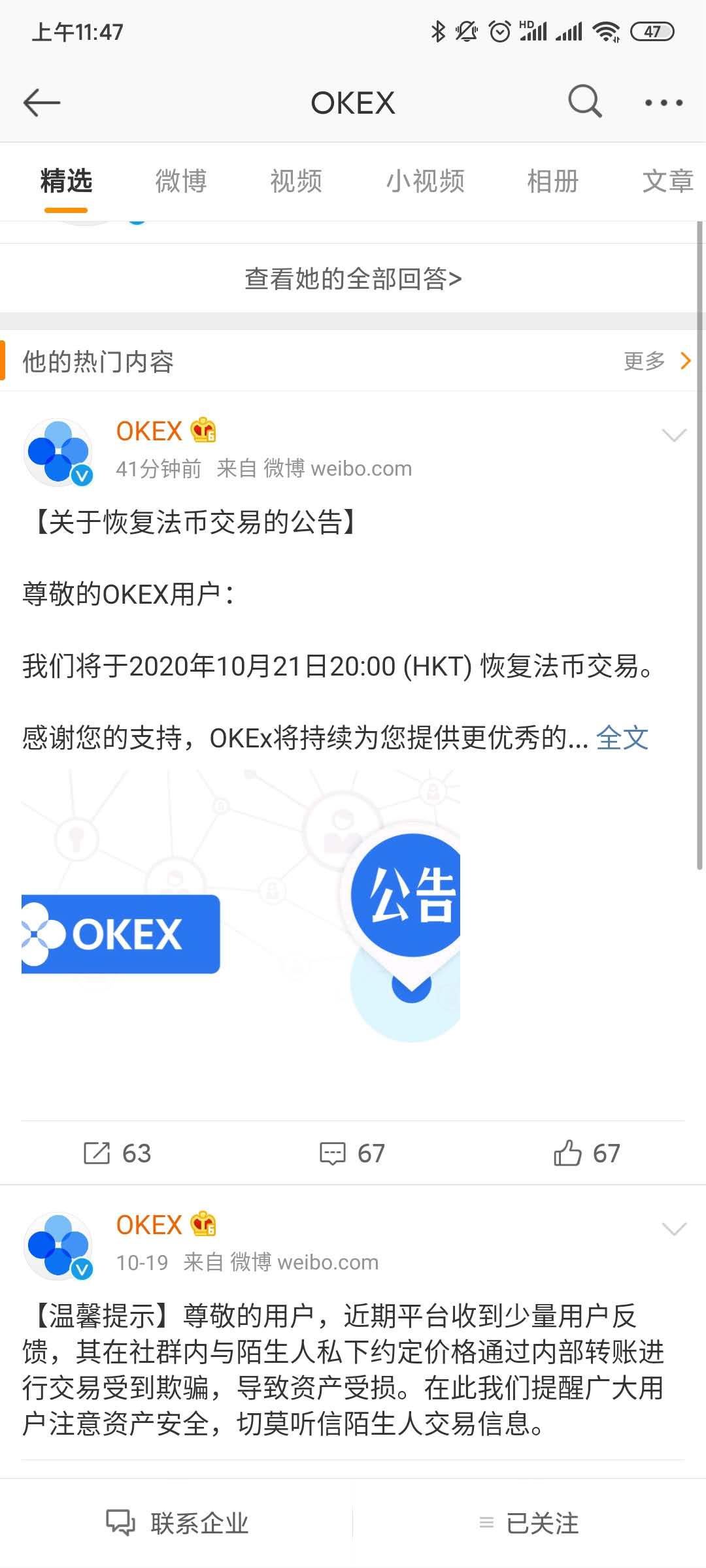Open comments on the 恢复法币交易 post
706x1568 pixels.
click(352, 1153)
